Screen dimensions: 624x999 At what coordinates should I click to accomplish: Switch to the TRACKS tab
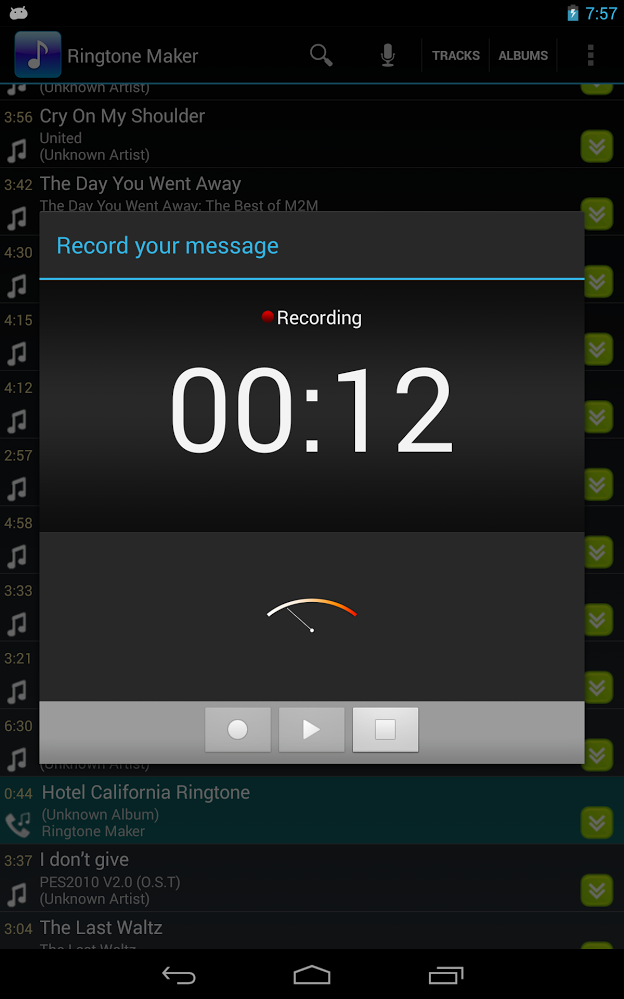[x=456, y=55]
